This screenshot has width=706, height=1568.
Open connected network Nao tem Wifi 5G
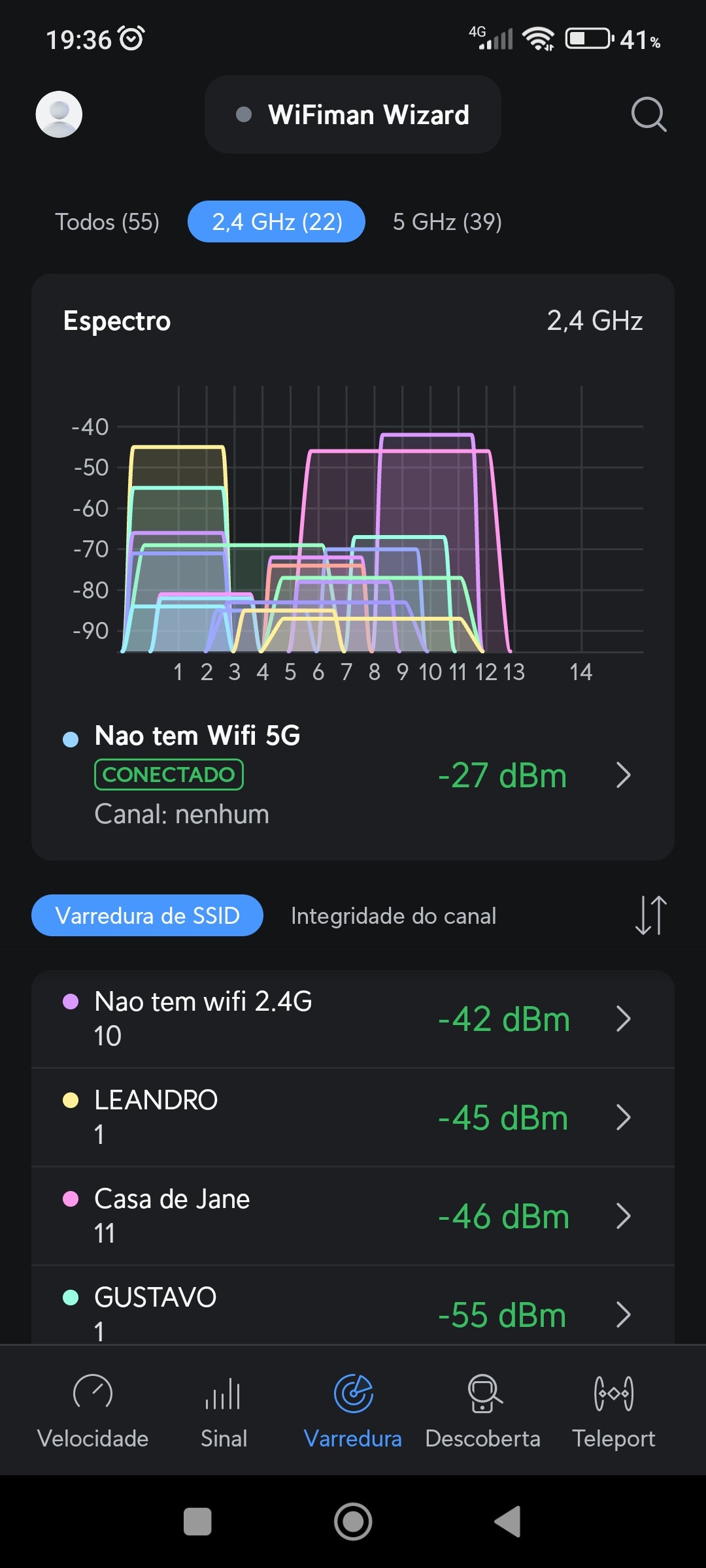pyautogui.click(x=353, y=775)
